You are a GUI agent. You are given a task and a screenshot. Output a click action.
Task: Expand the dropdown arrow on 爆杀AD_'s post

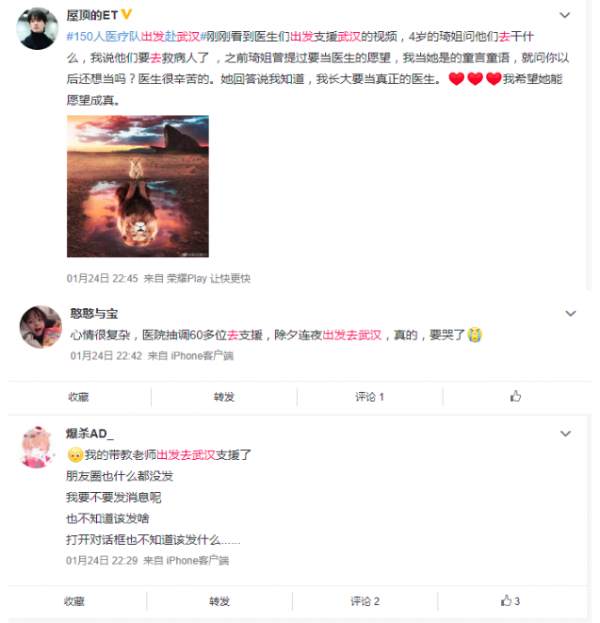565,433
